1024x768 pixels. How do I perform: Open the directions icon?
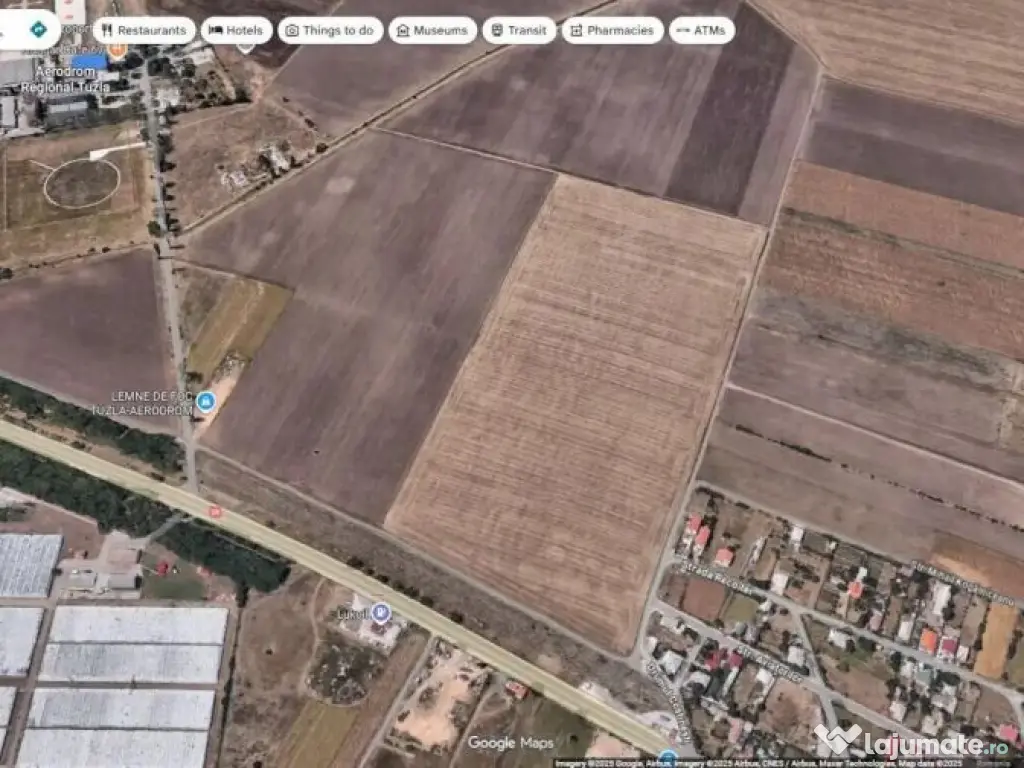38,29
